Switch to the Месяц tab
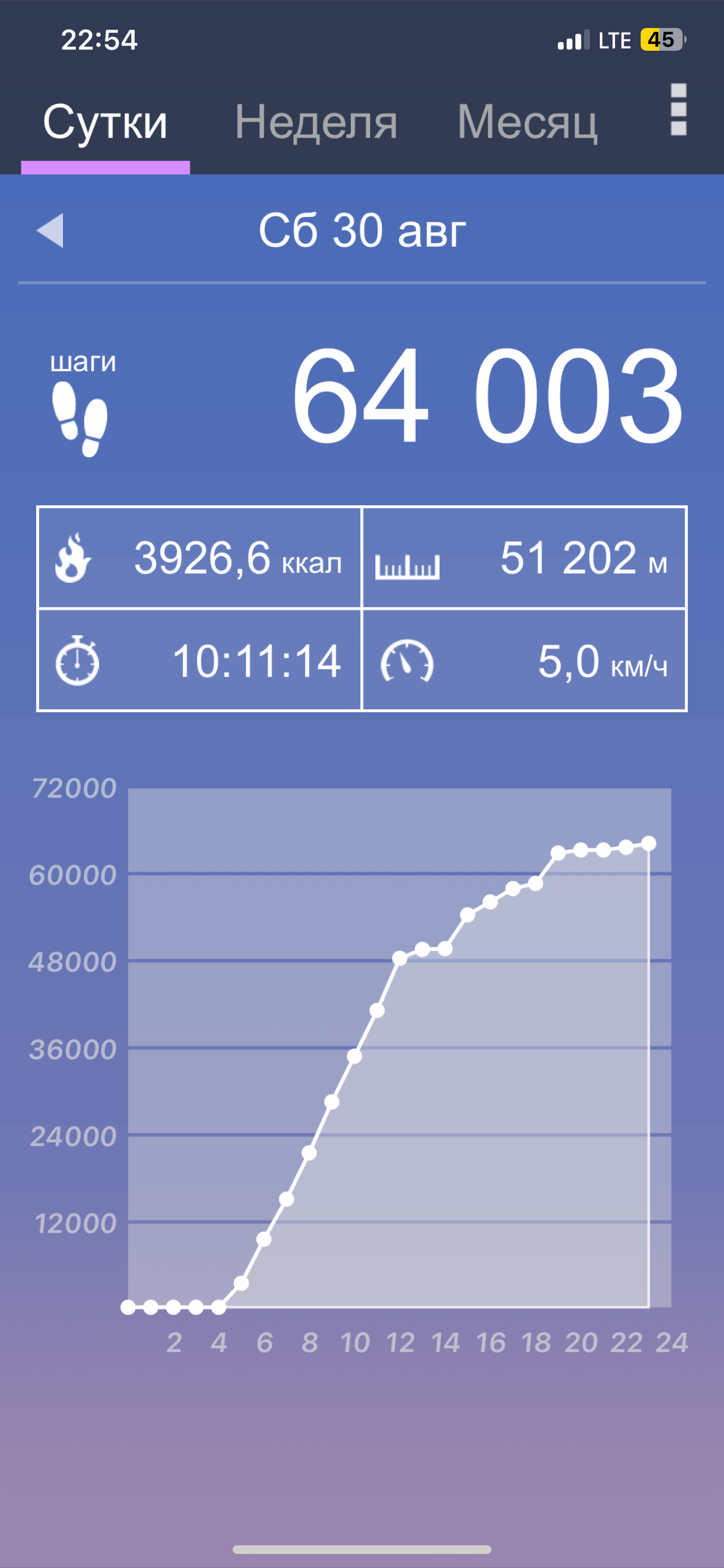Image resolution: width=724 pixels, height=1568 pixels. (527, 122)
